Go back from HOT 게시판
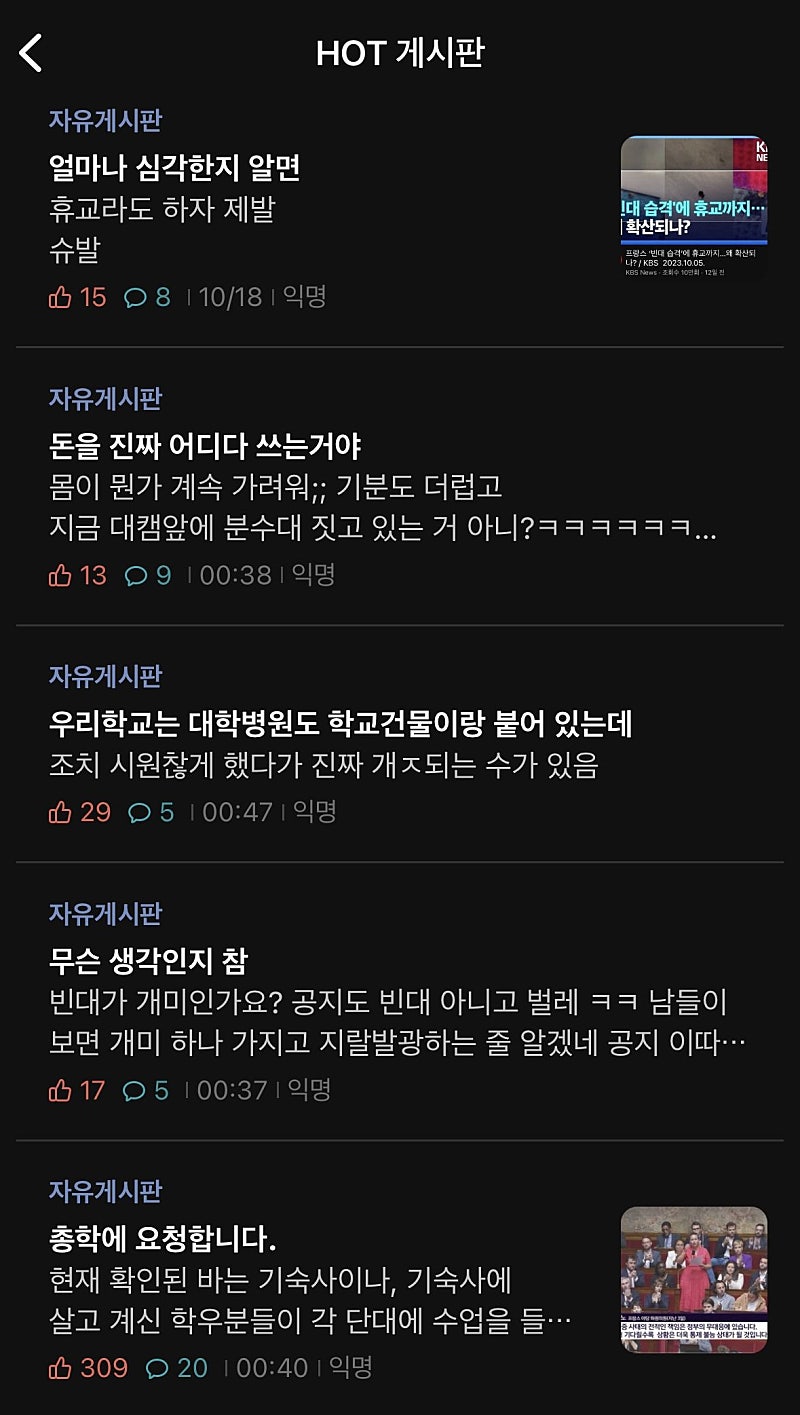This screenshot has width=800, height=1415. click(x=32, y=52)
